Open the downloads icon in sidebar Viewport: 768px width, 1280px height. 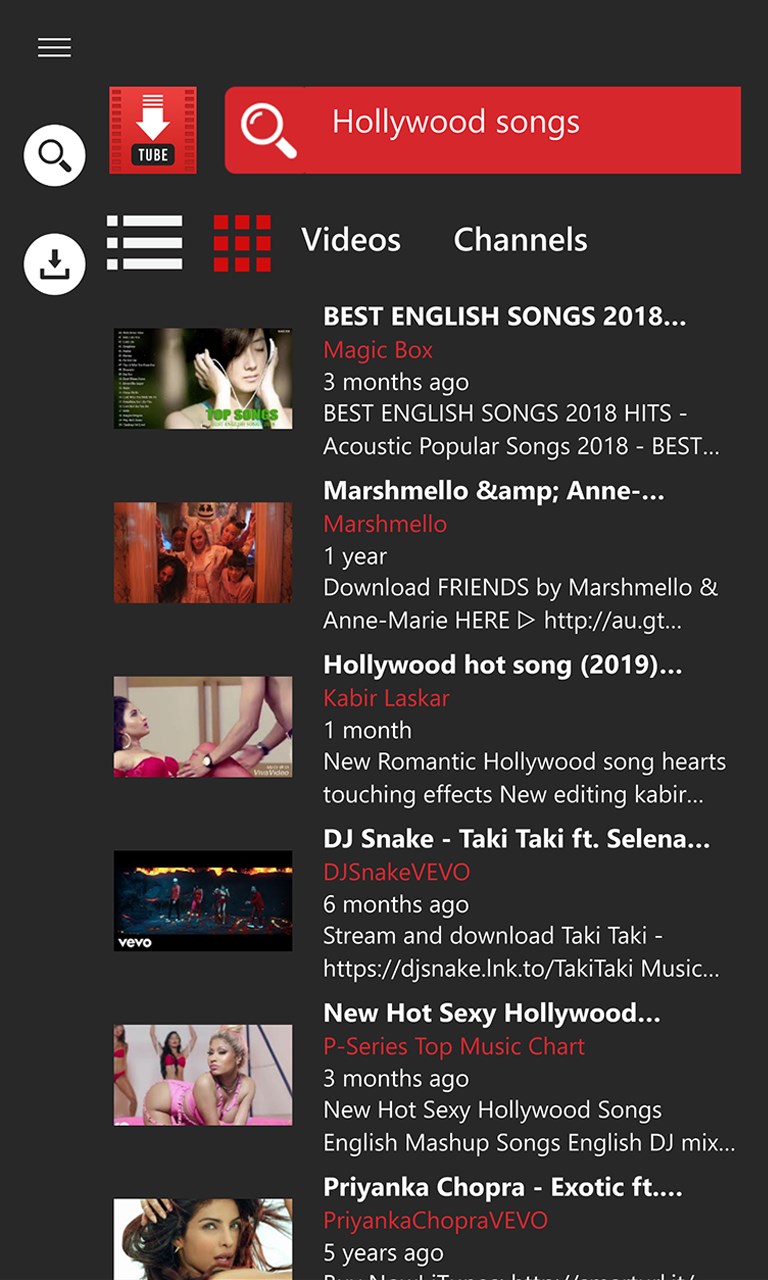[54, 264]
